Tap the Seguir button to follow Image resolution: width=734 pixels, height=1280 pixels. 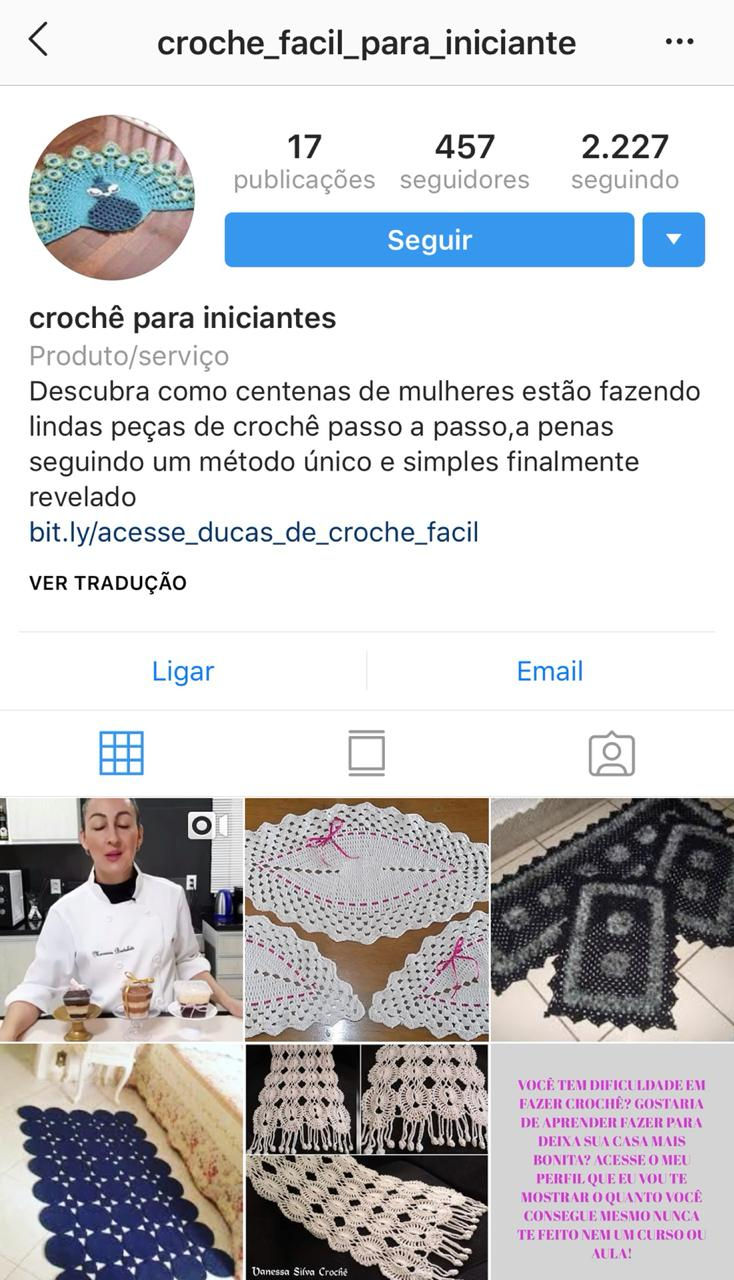(x=429, y=240)
